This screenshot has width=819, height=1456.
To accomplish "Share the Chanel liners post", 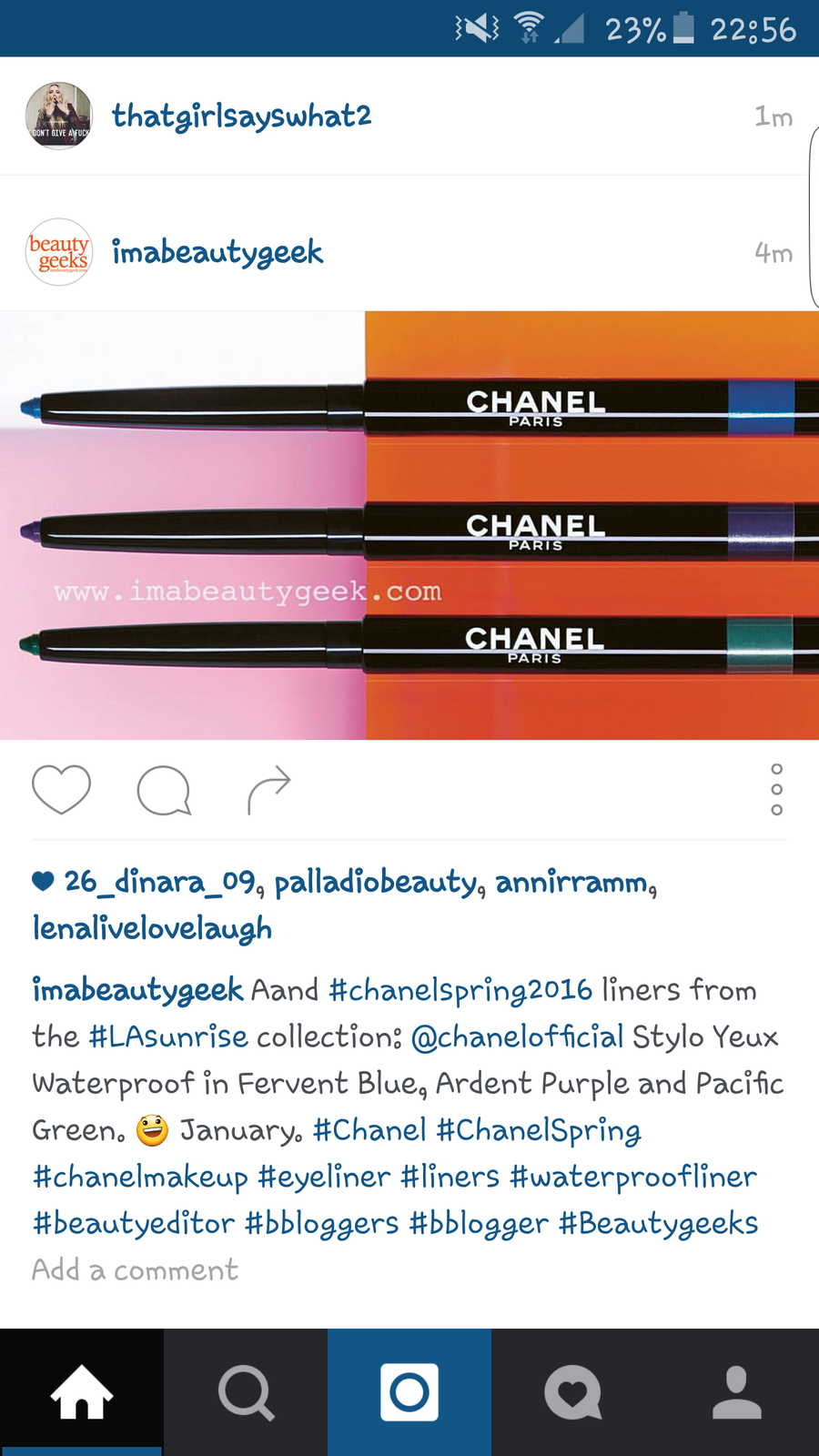I will point(268,789).
